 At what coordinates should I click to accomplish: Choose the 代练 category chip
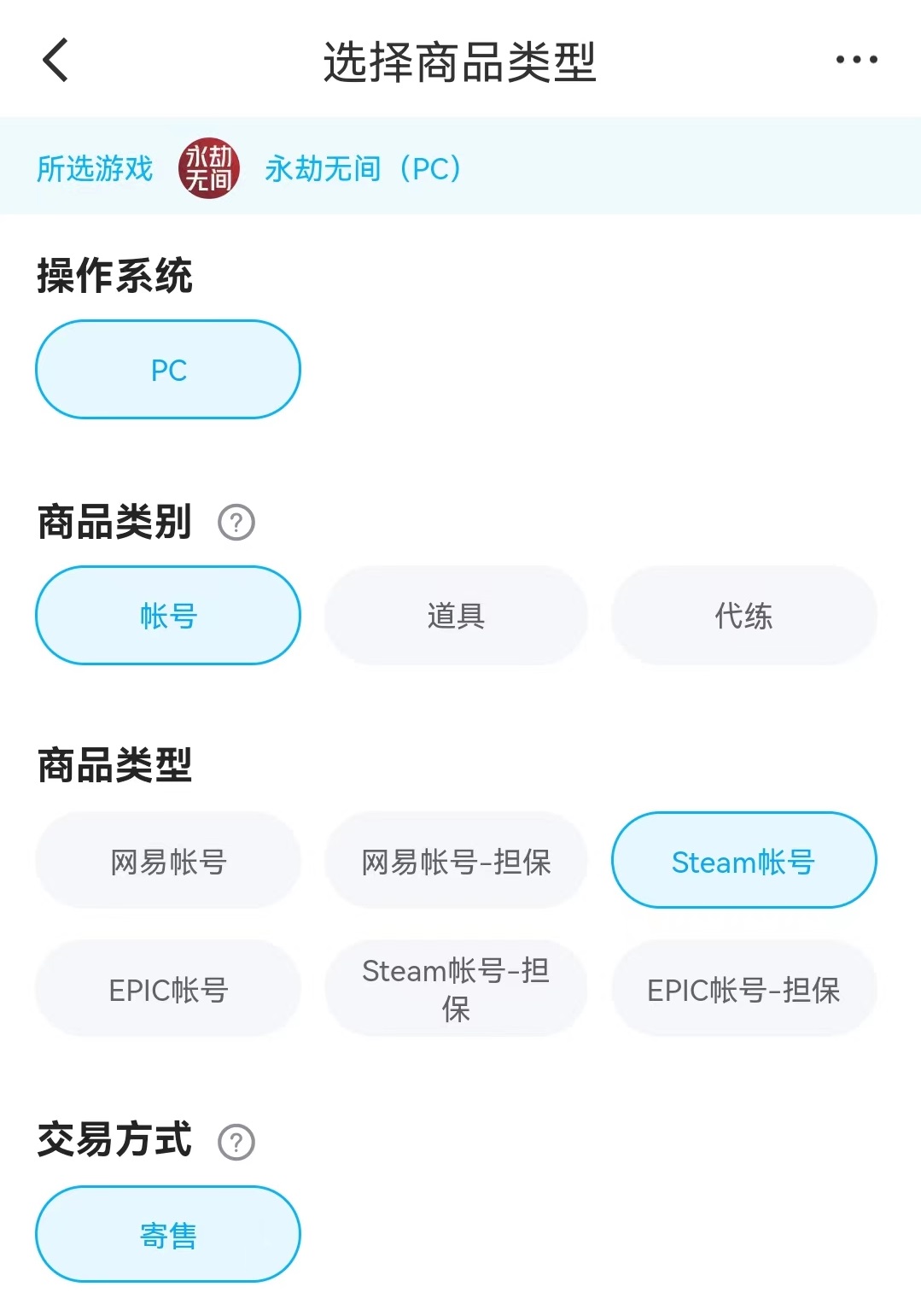coord(743,615)
